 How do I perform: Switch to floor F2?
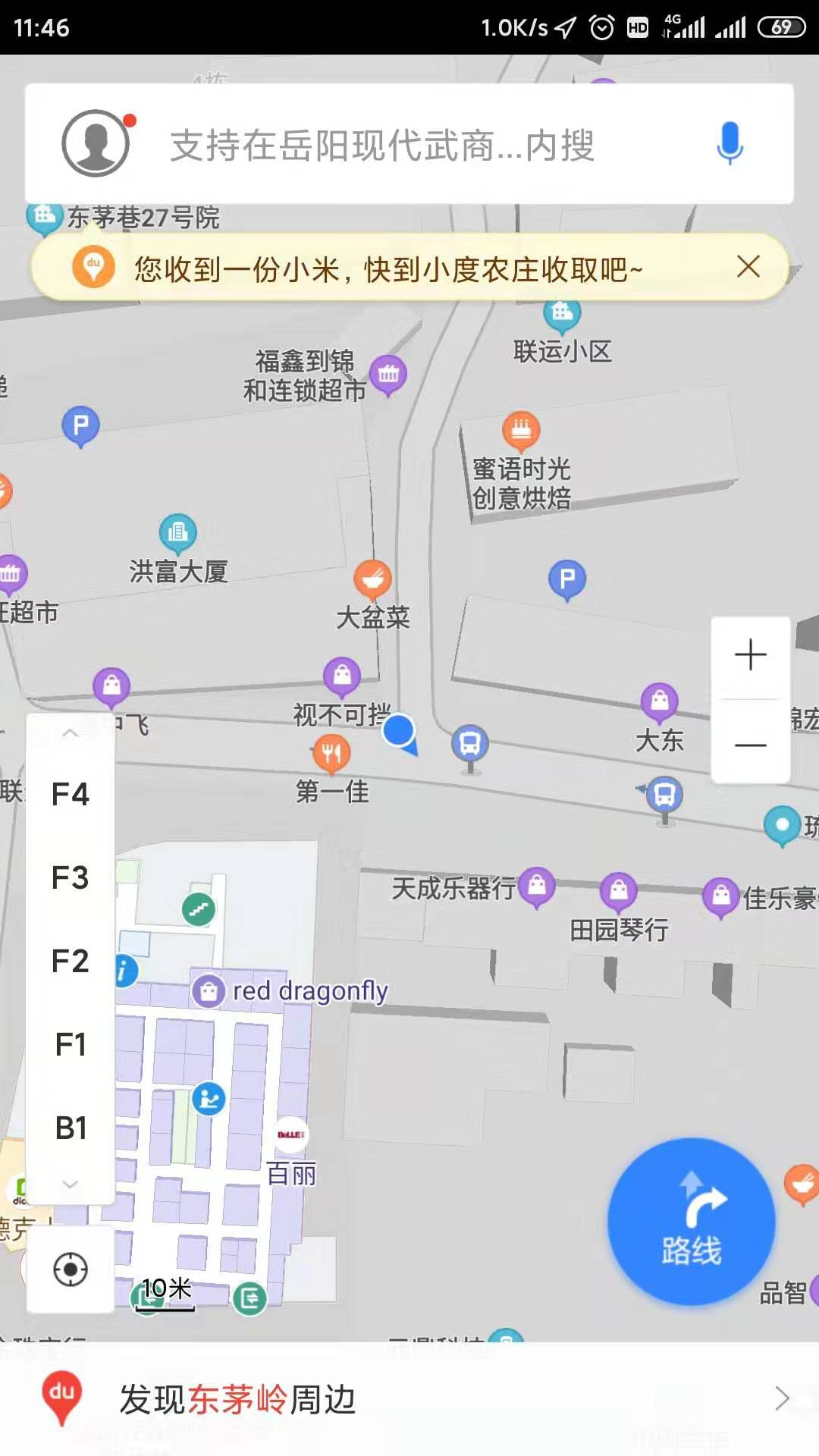click(70, 962)
